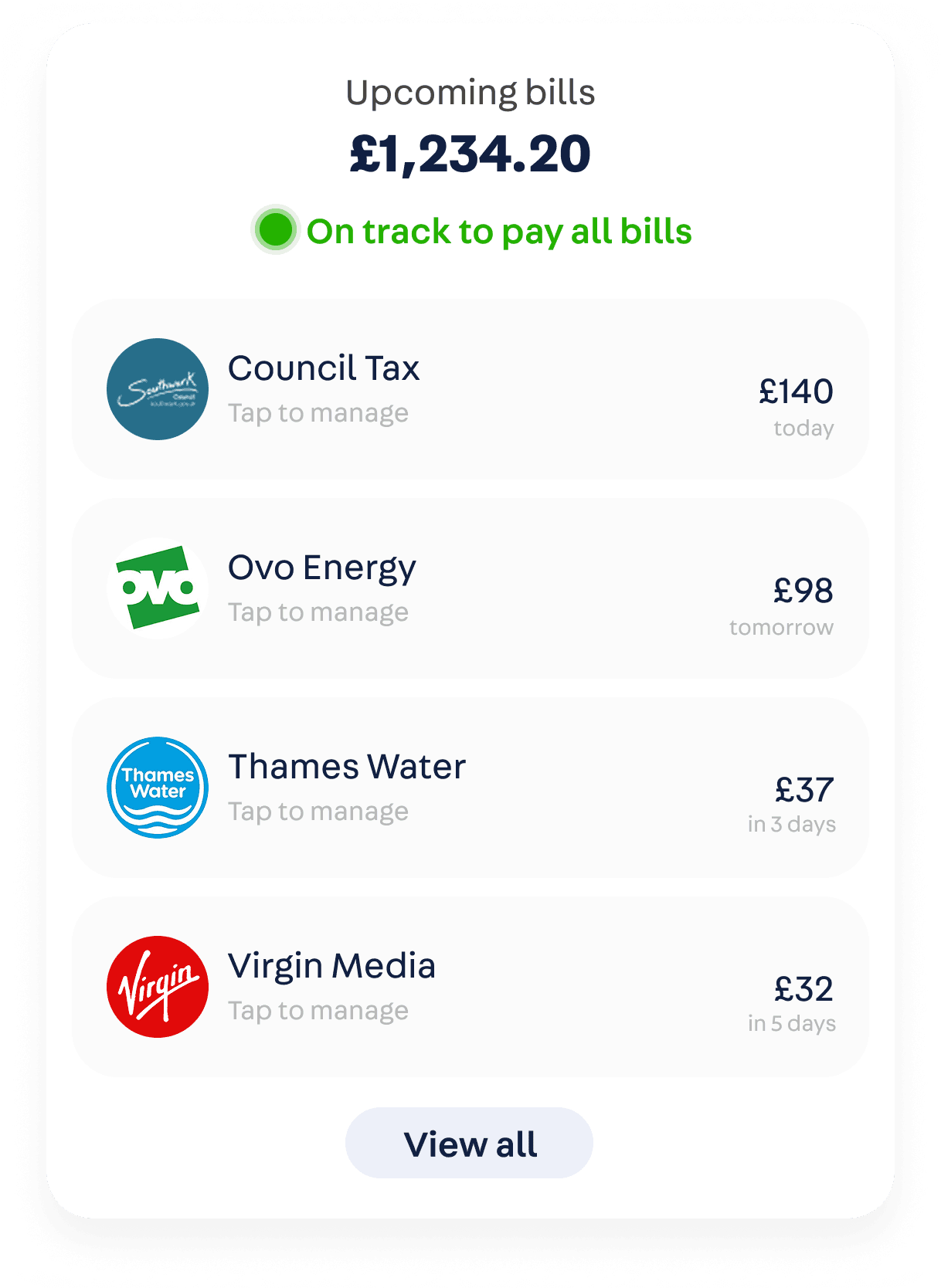This screenshot has width=941, height=1288.
Task: Click the £140 Council Tax amount
Action: tap(797, 391)
